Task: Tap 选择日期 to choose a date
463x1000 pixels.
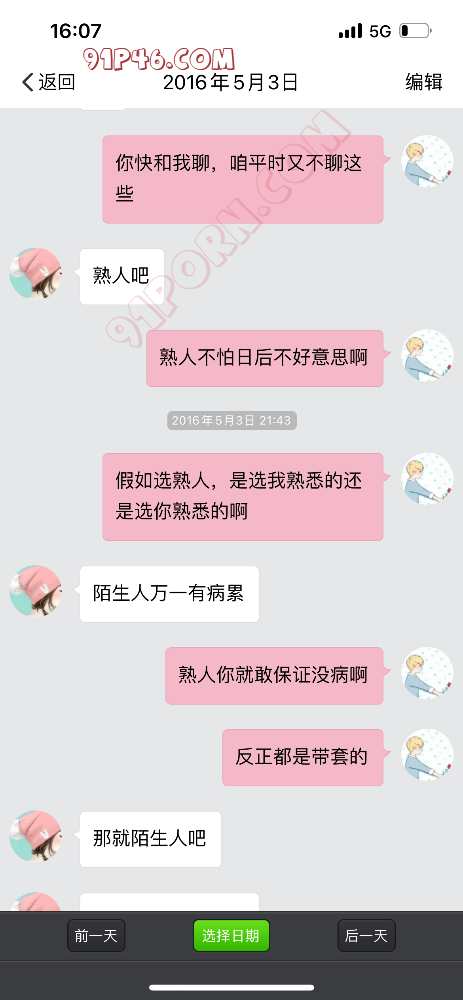Action: tap(231, 936)
